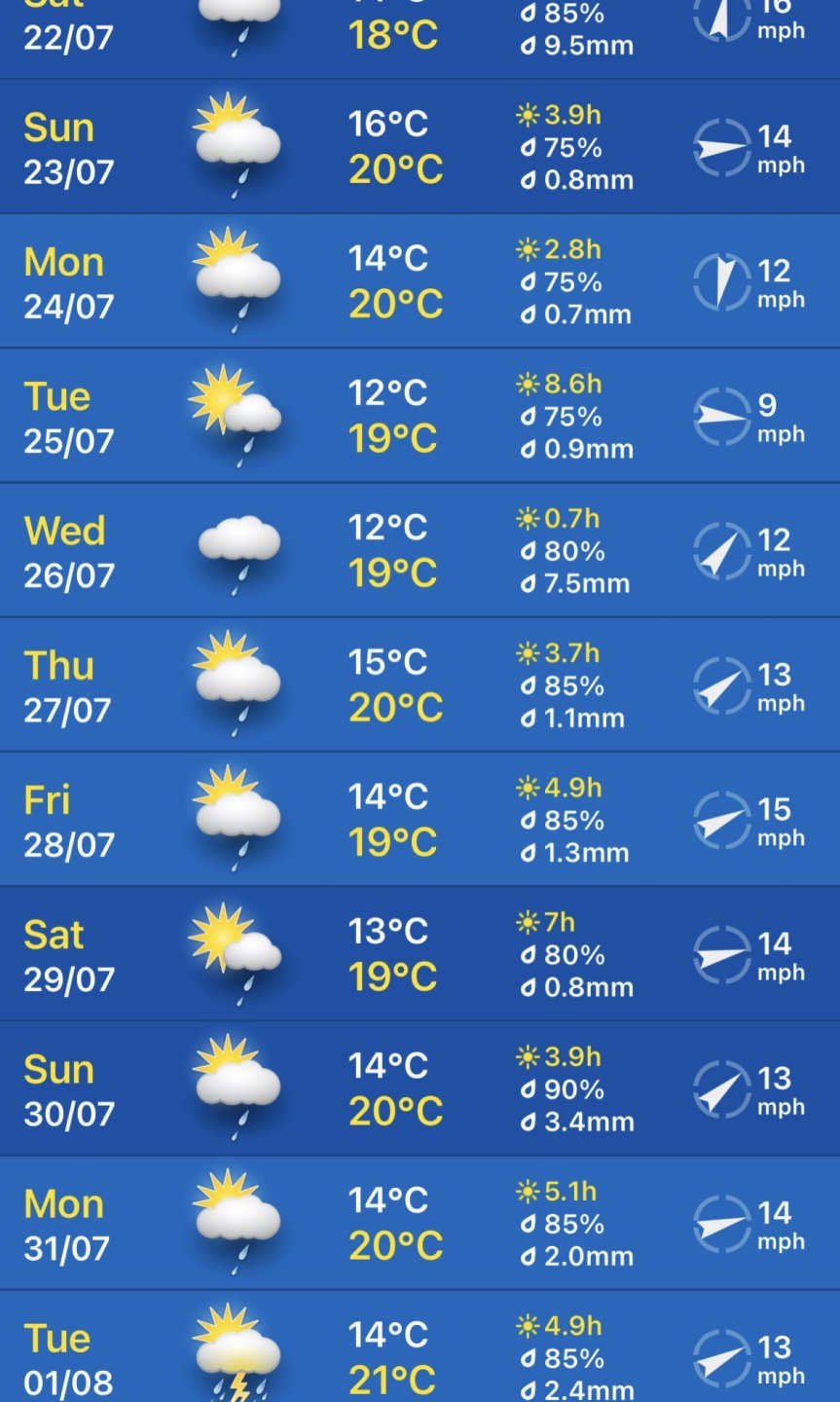Open Thu 27/07 forecast details
The height and width of the screenshot is (1402, 840).
click(420, 684)
